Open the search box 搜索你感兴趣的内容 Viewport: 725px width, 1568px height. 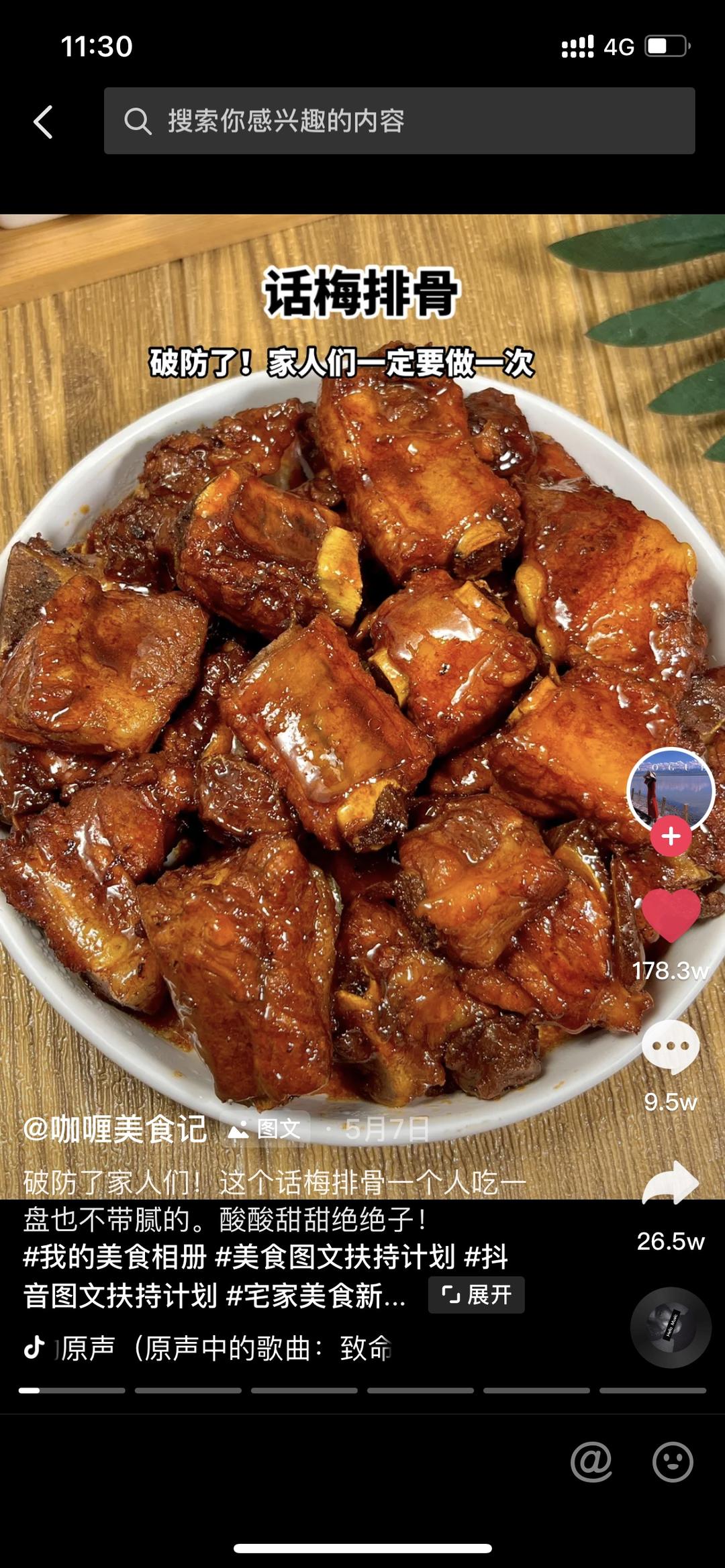[x=399, y=121]
